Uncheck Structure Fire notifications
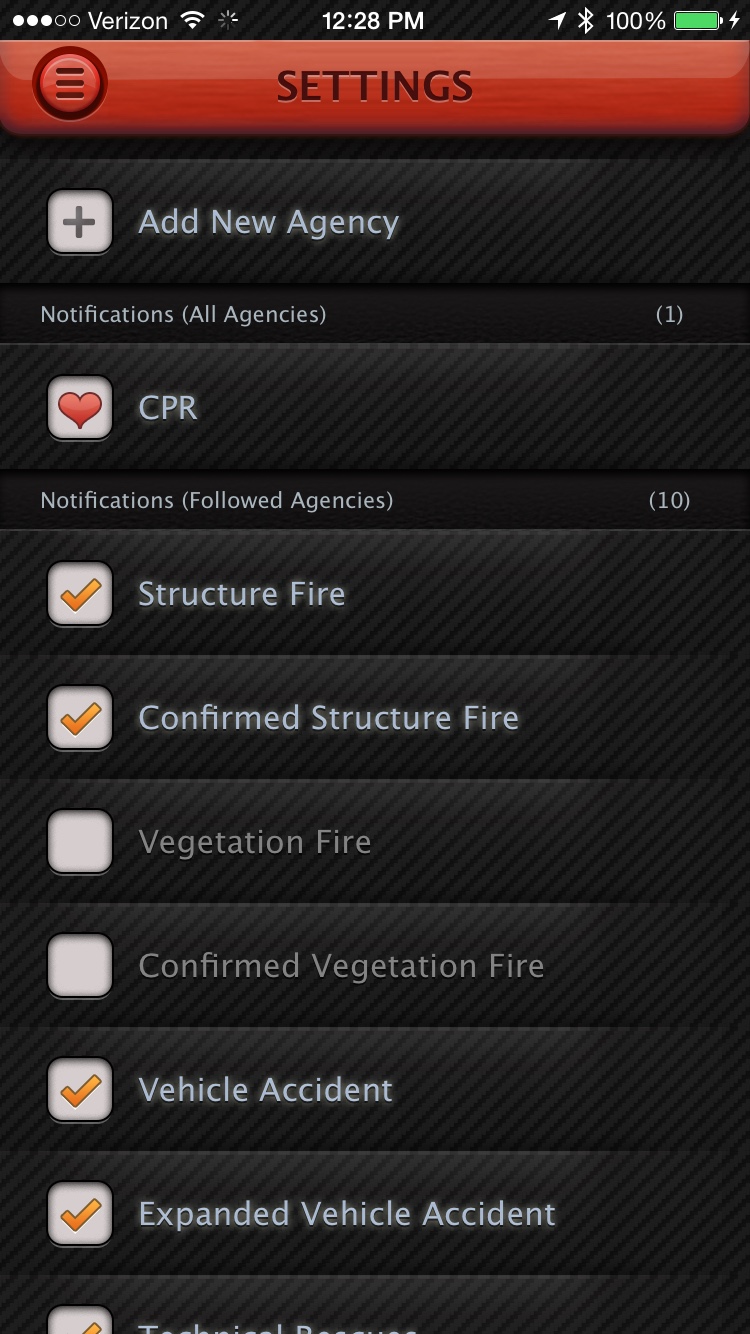The height and width of the screenshot is (1334, 750). (x=79, y=593)
